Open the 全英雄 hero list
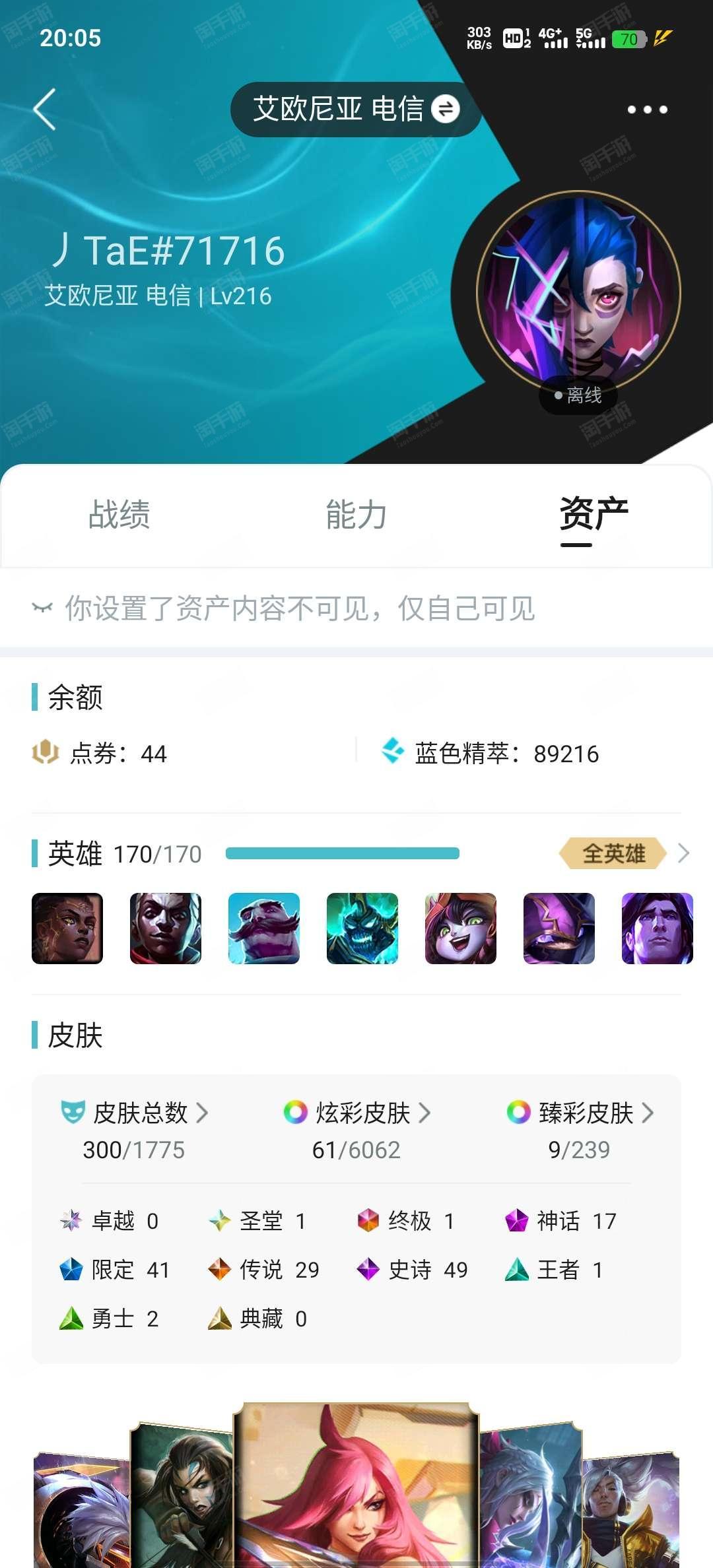This screenshot has width=713, height=1568. pyautogui.click(x=624, y=854)
